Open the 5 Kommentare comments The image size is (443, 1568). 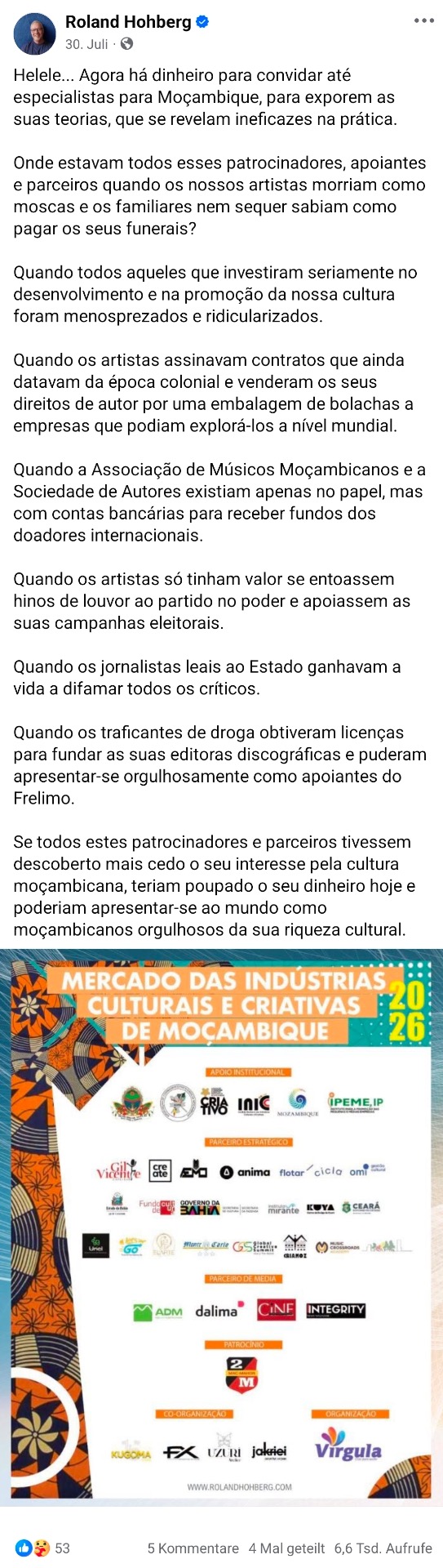point(193,1548)
